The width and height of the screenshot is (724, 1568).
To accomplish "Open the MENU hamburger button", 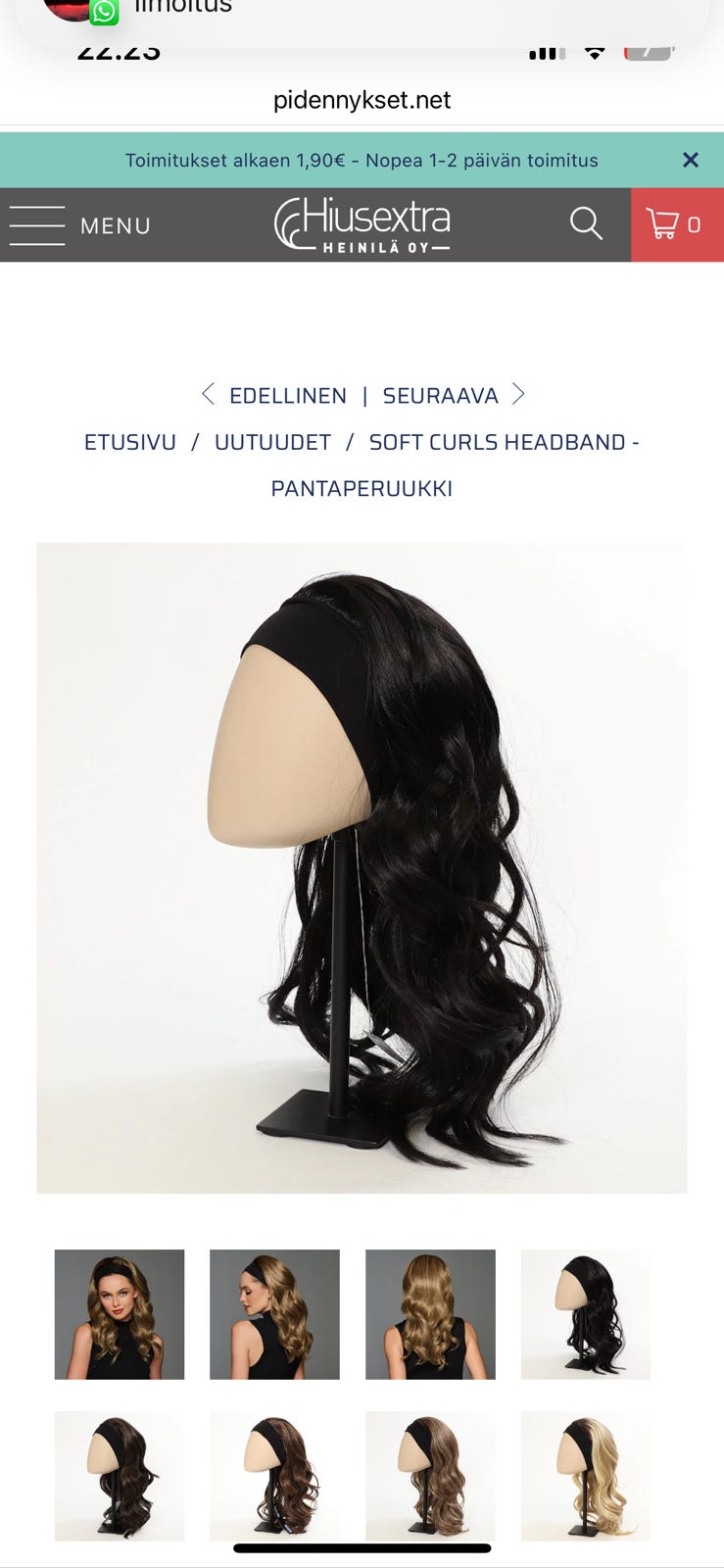I will [x=80, y=225].
